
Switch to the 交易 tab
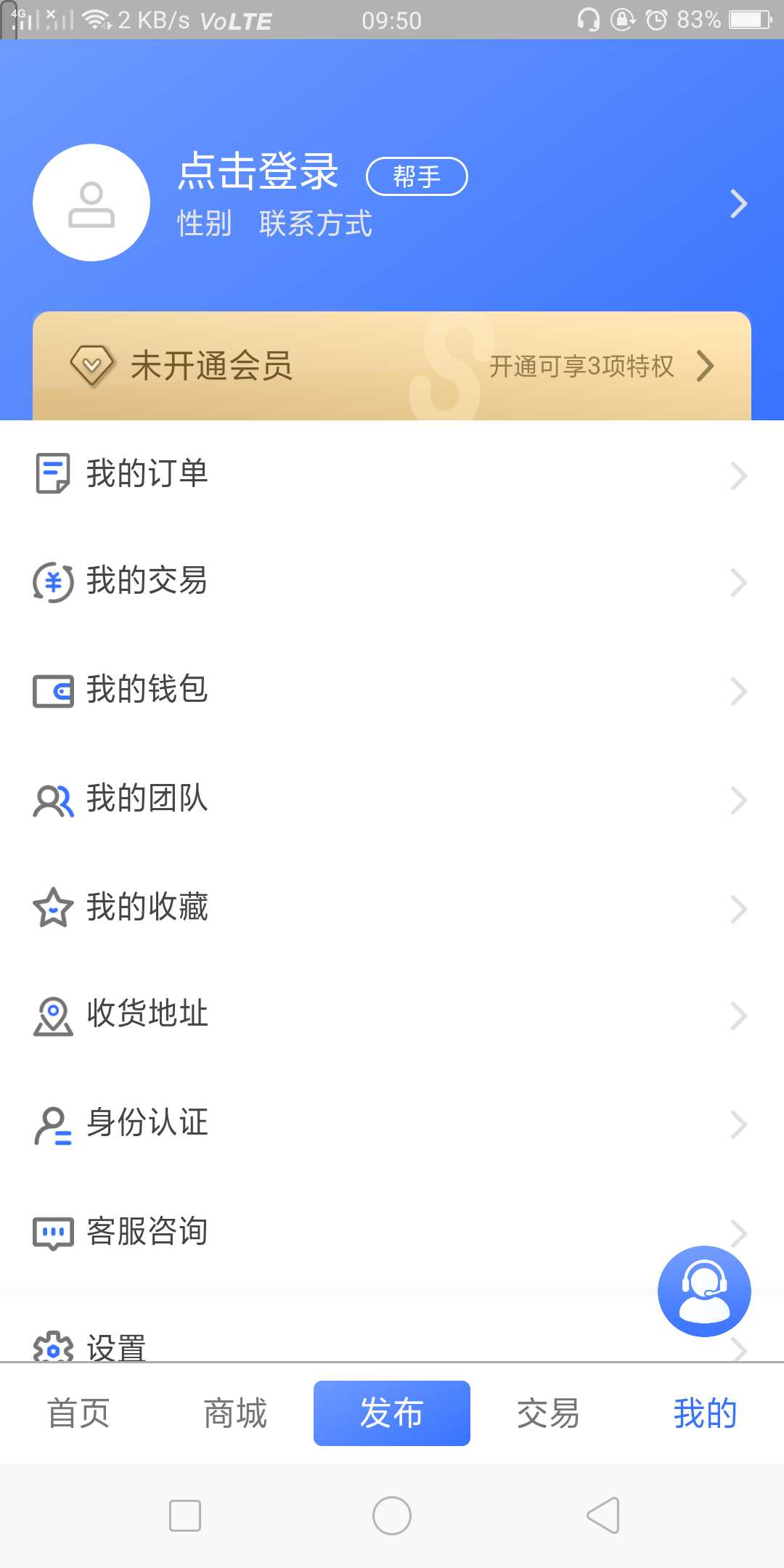[548, 1413]
